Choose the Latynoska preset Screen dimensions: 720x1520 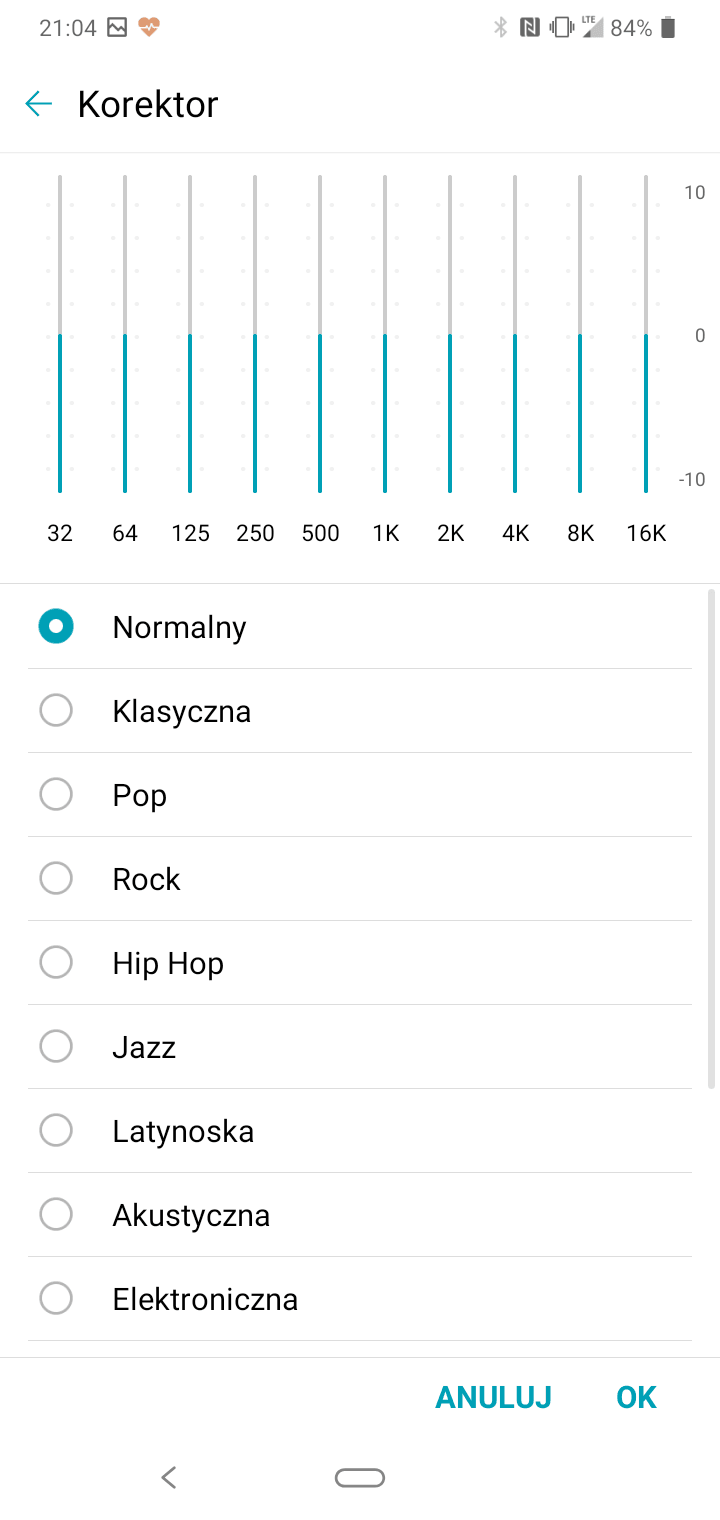pyautogui.click(x=360, y=1131)
